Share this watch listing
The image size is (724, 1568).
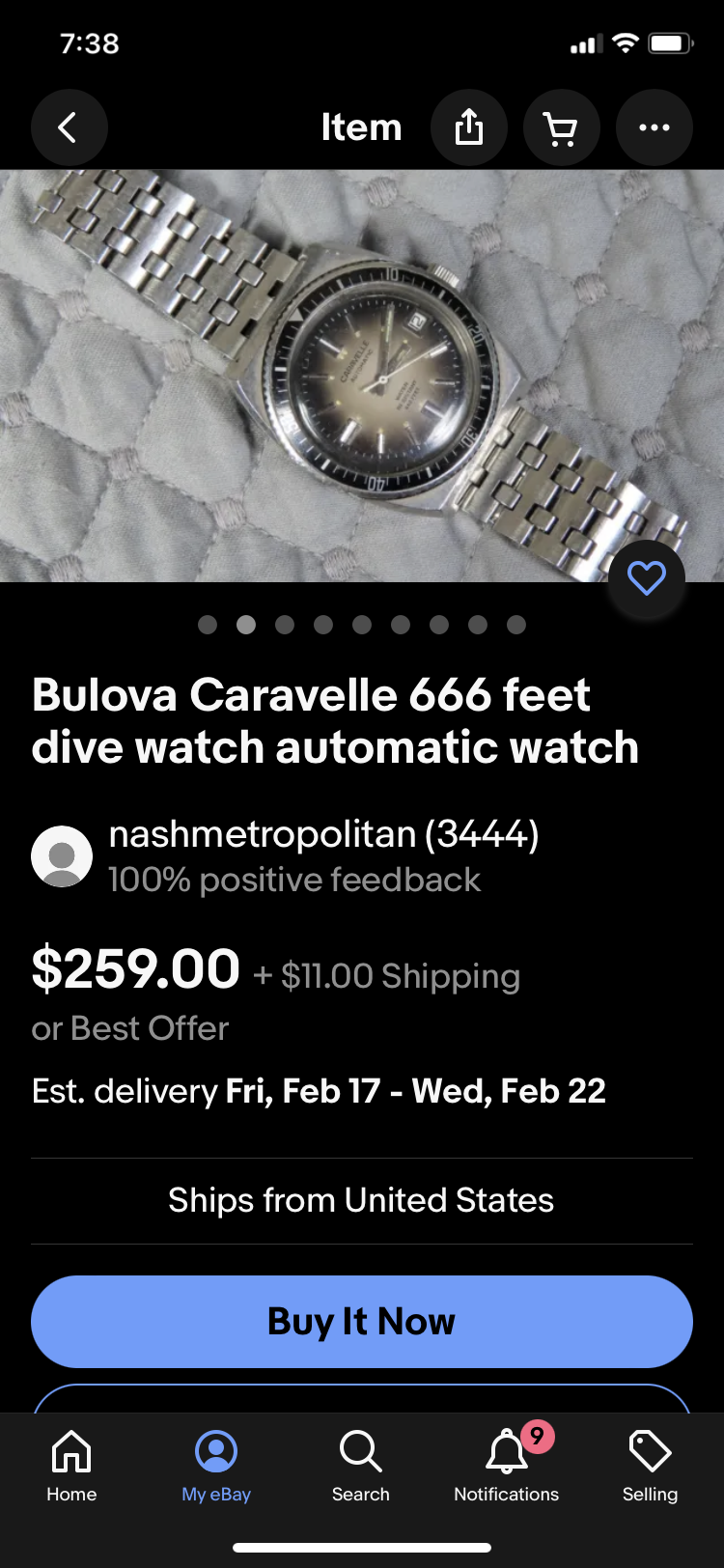coord(468,127)
